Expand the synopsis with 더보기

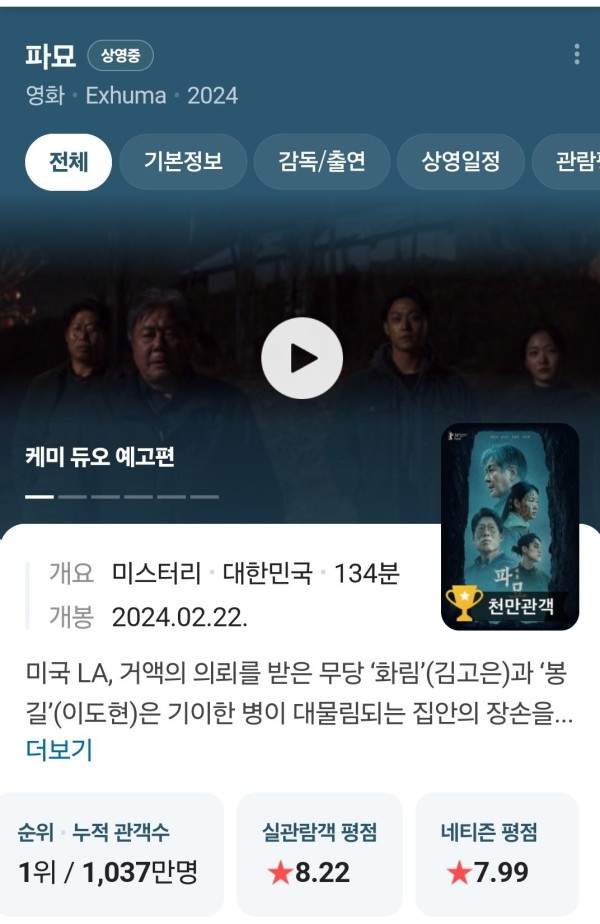58,750
